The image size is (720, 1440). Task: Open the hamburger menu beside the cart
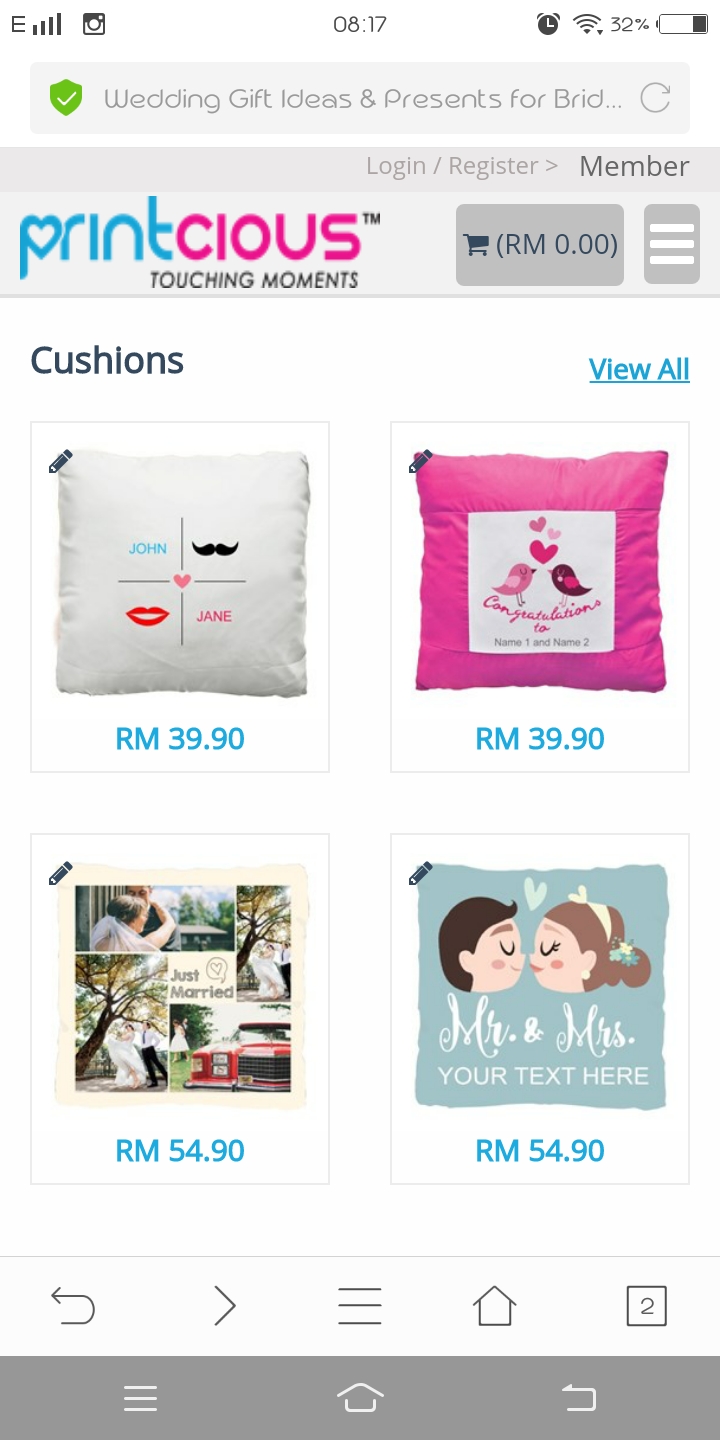point(671,245)
